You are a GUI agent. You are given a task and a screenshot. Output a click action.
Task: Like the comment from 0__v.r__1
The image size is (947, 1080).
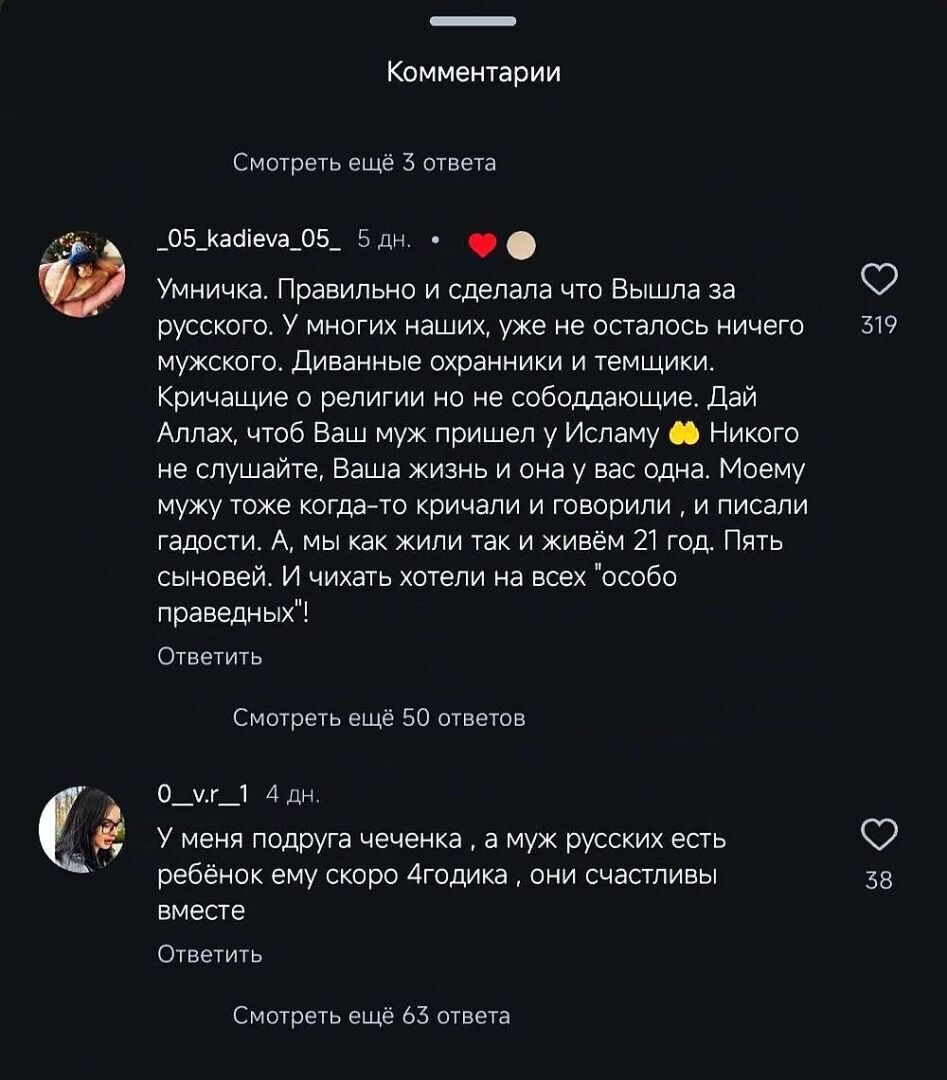coord(878,834)
